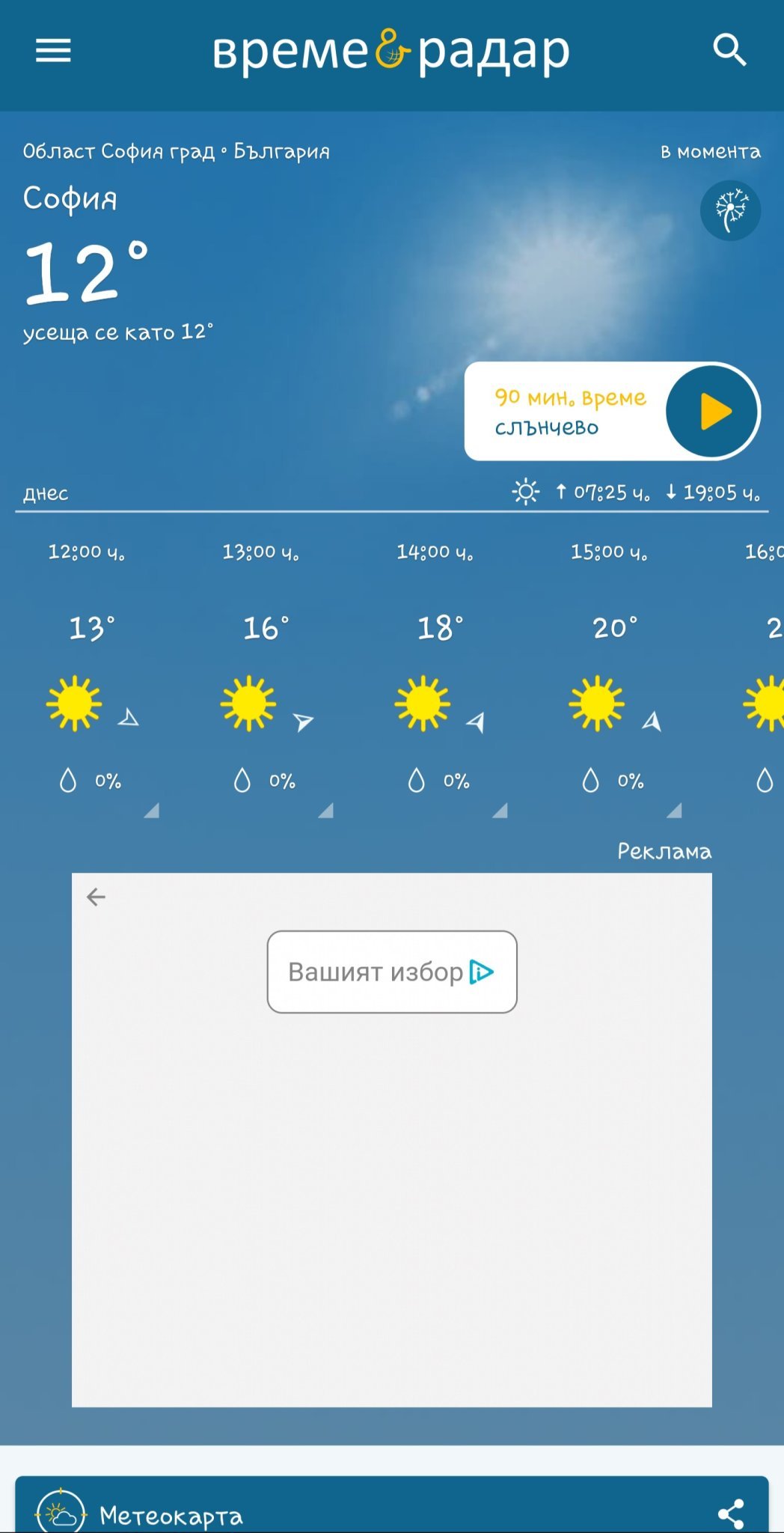Expand the 14:00 ч. forecast details
Screen dimensions: 784x1533
[x=500, y=810]
